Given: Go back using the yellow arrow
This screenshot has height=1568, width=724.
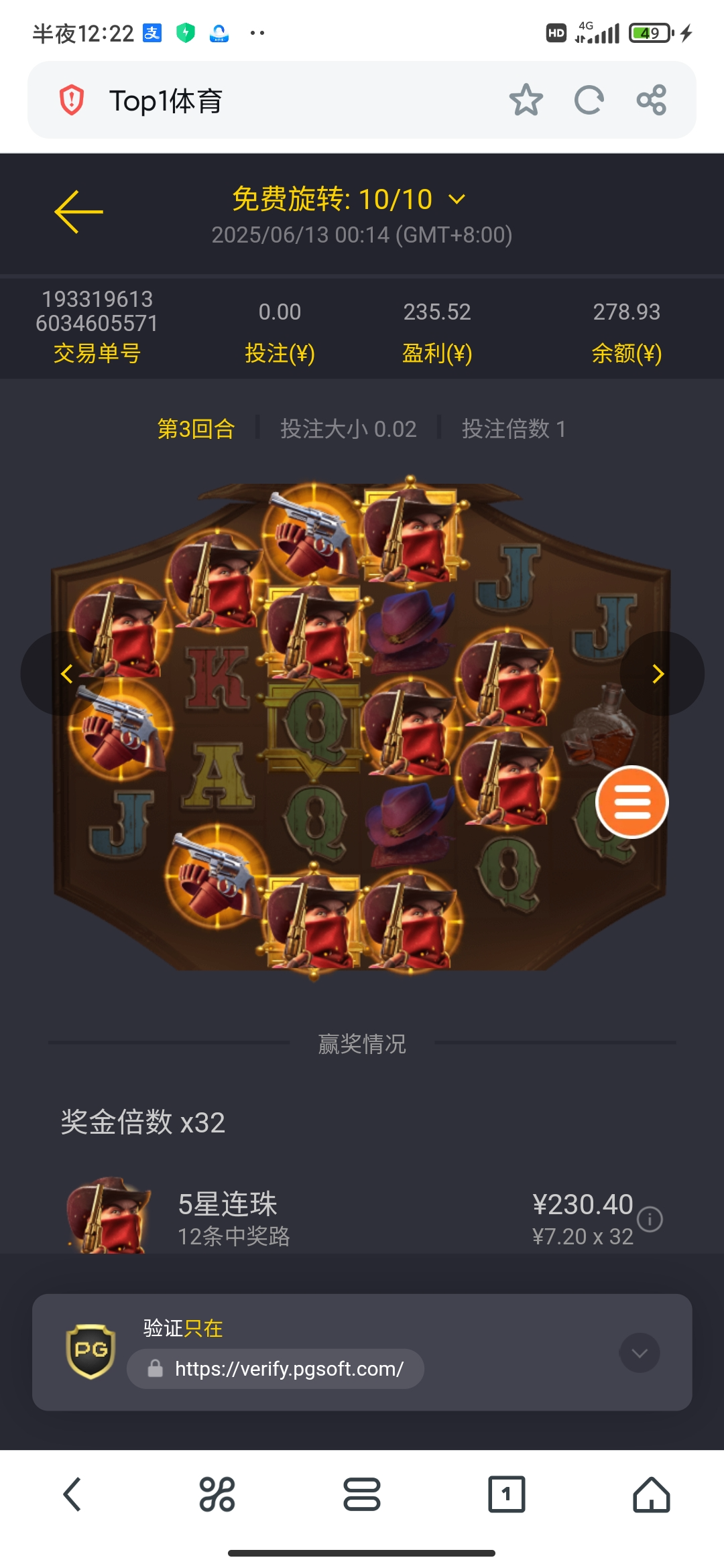Looking at the screenshot, I should (x=78, y=212).
